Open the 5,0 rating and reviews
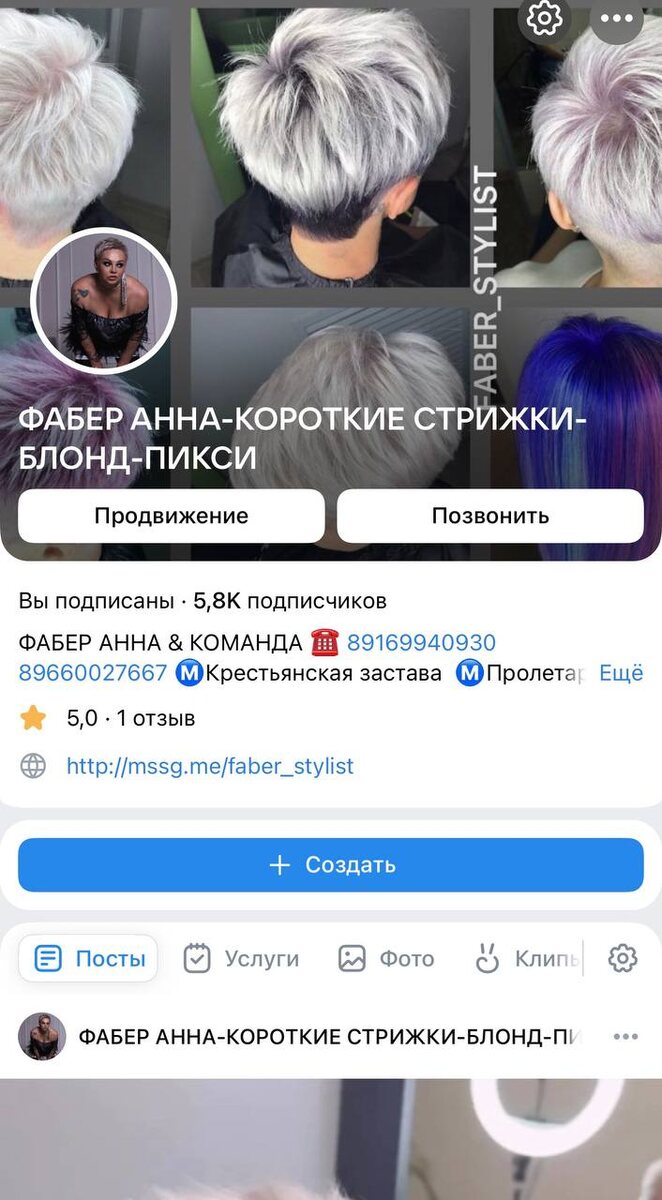 click(130, 718)
